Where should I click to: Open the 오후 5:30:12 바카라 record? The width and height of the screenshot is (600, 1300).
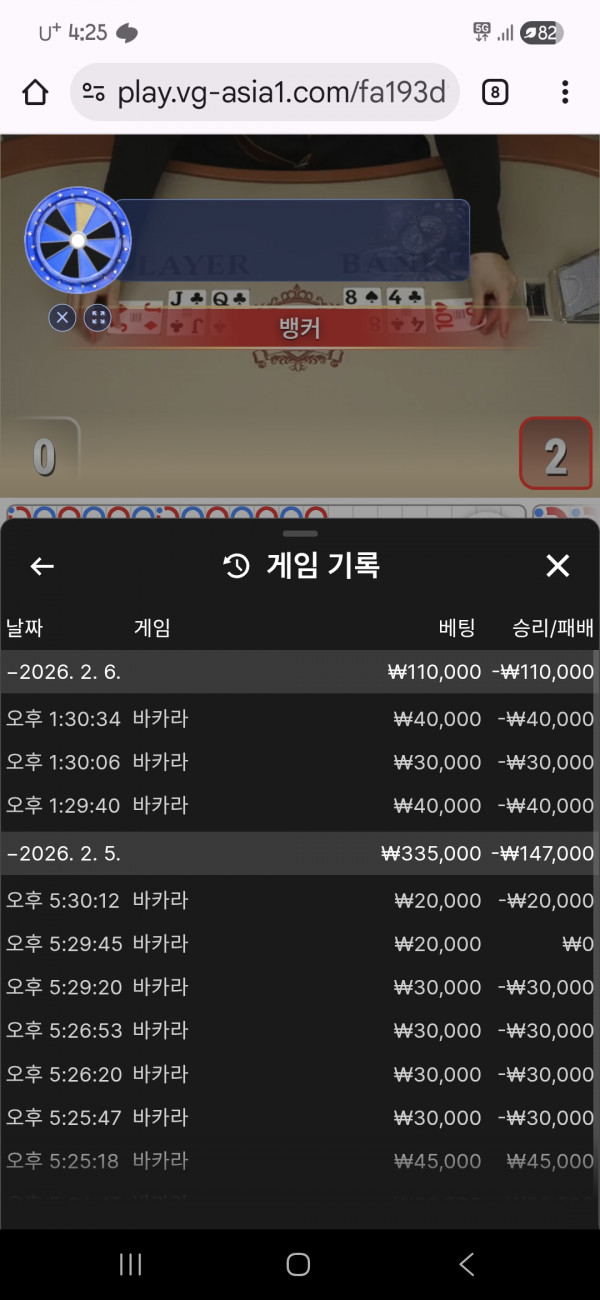click(x=300, y=901)
